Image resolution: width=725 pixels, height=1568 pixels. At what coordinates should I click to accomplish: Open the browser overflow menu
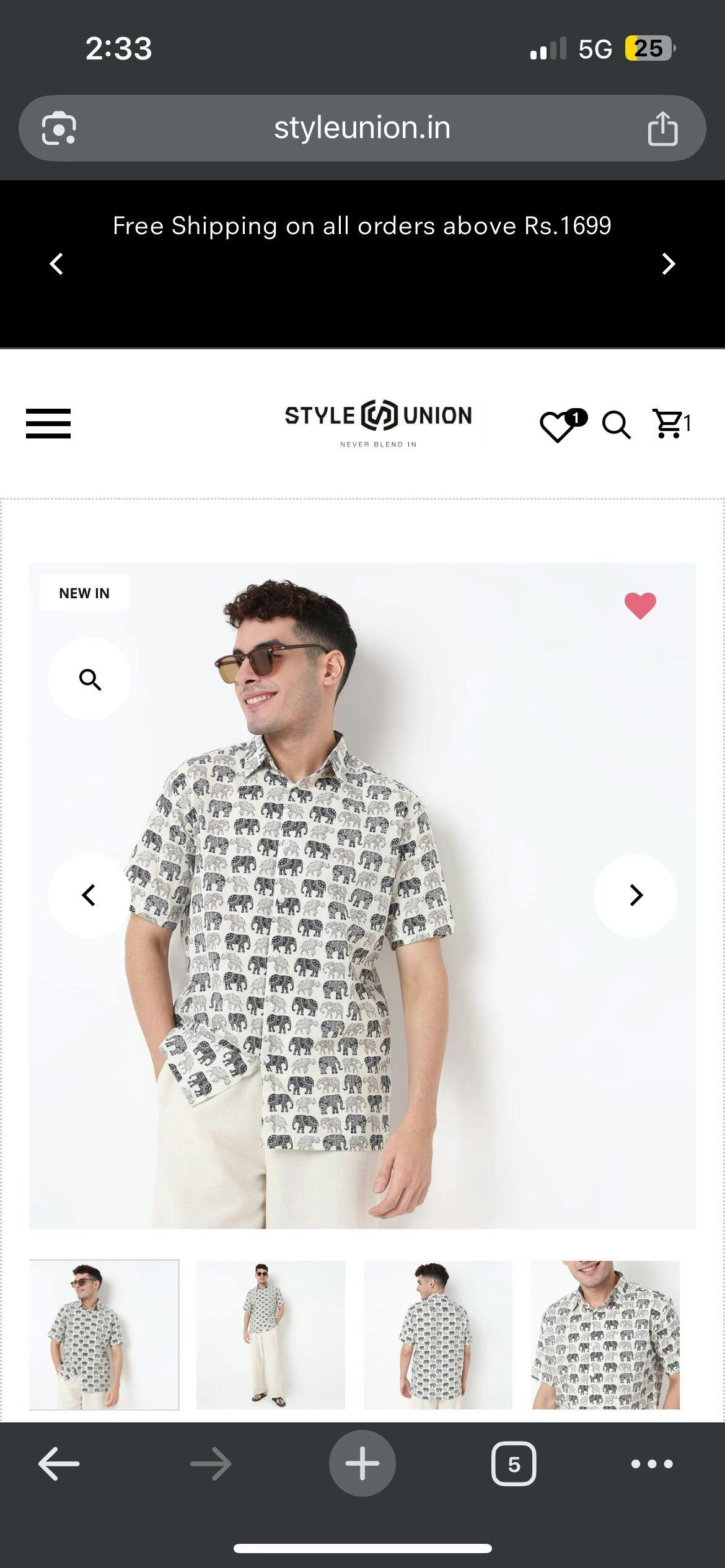click(652, 1464)
